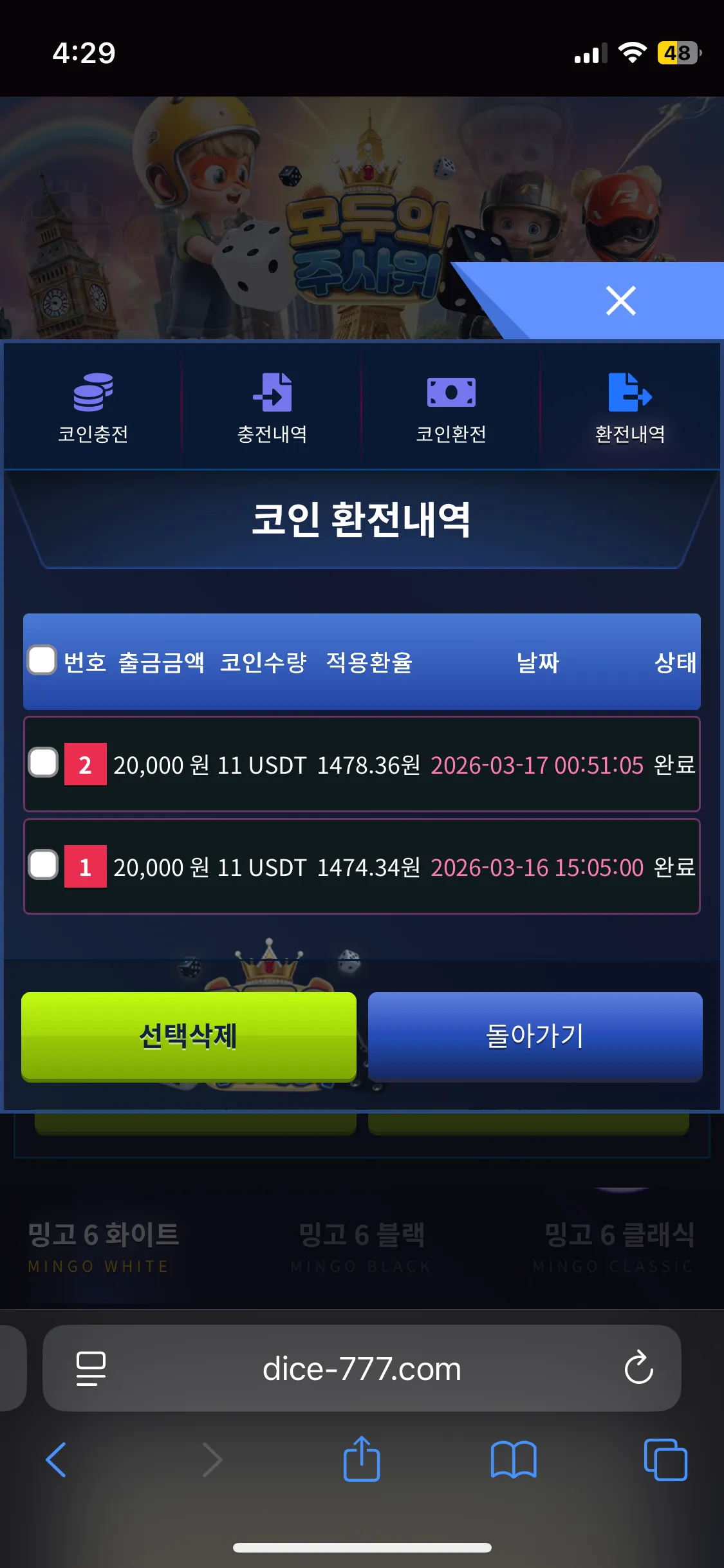The height and width of the screenshot is (1568, 724).
Task: Tap the dice-777.com address field
Action: 362,1368
